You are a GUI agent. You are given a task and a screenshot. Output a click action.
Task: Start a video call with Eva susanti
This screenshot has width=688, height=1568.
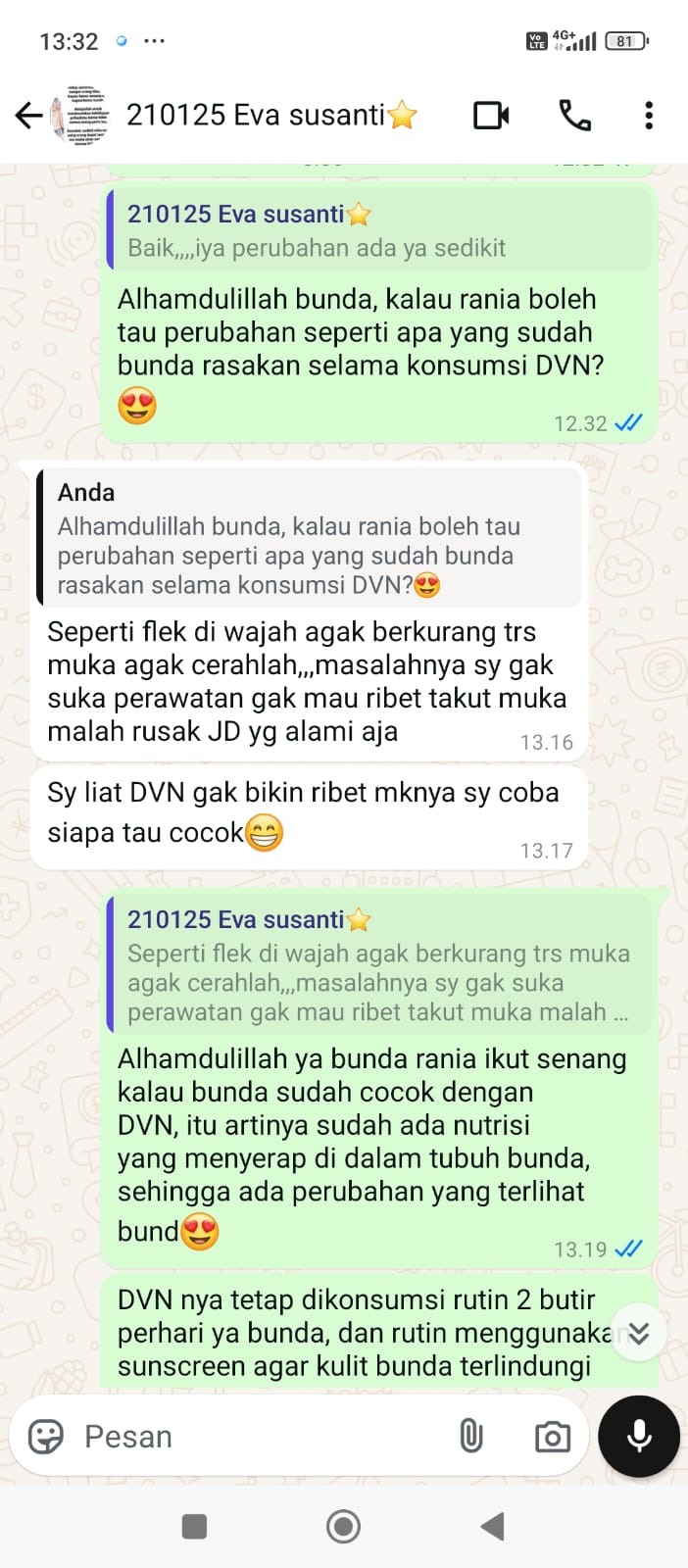point(491,116)
